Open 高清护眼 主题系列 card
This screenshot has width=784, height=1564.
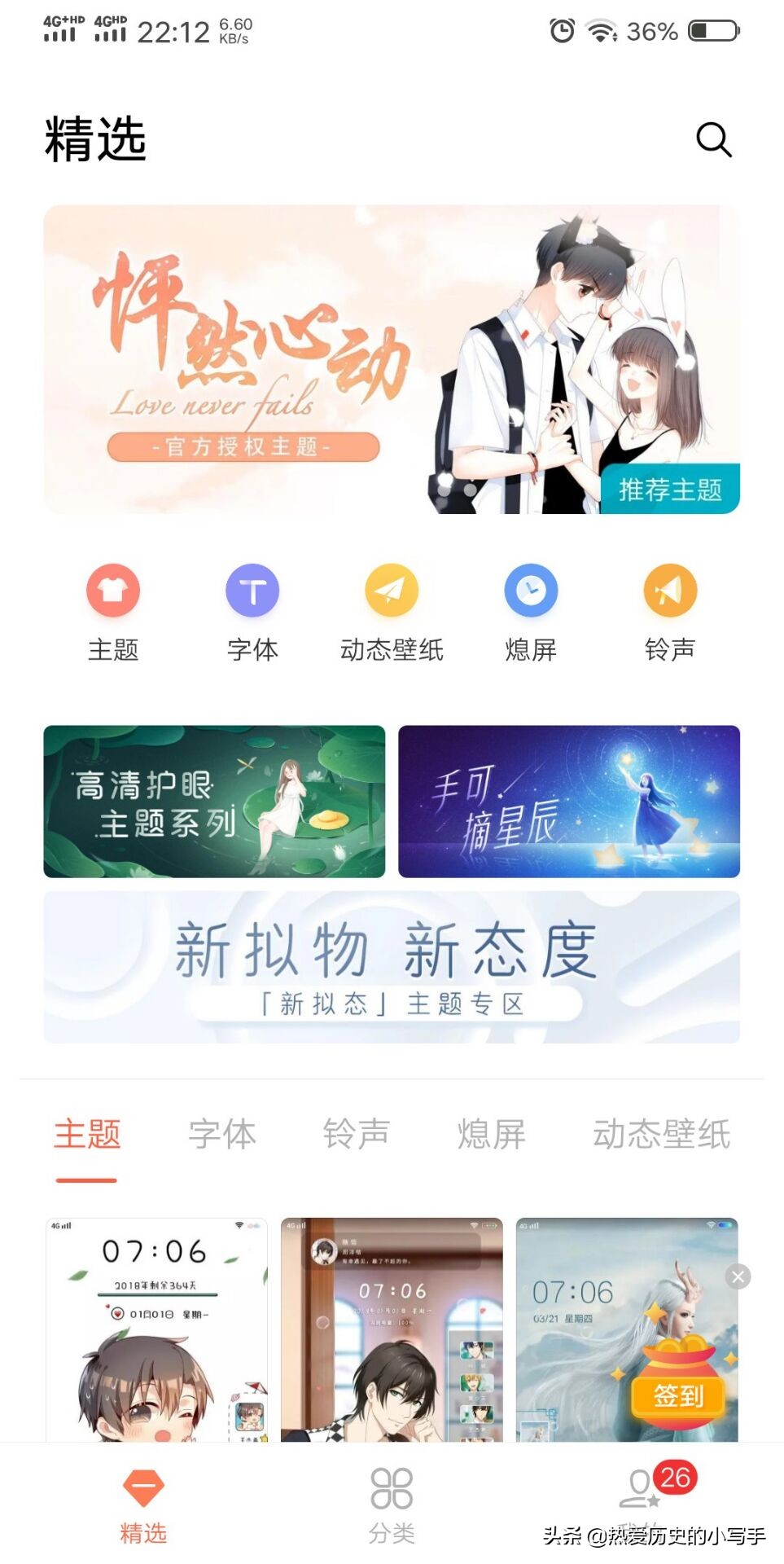pos(214,802)
